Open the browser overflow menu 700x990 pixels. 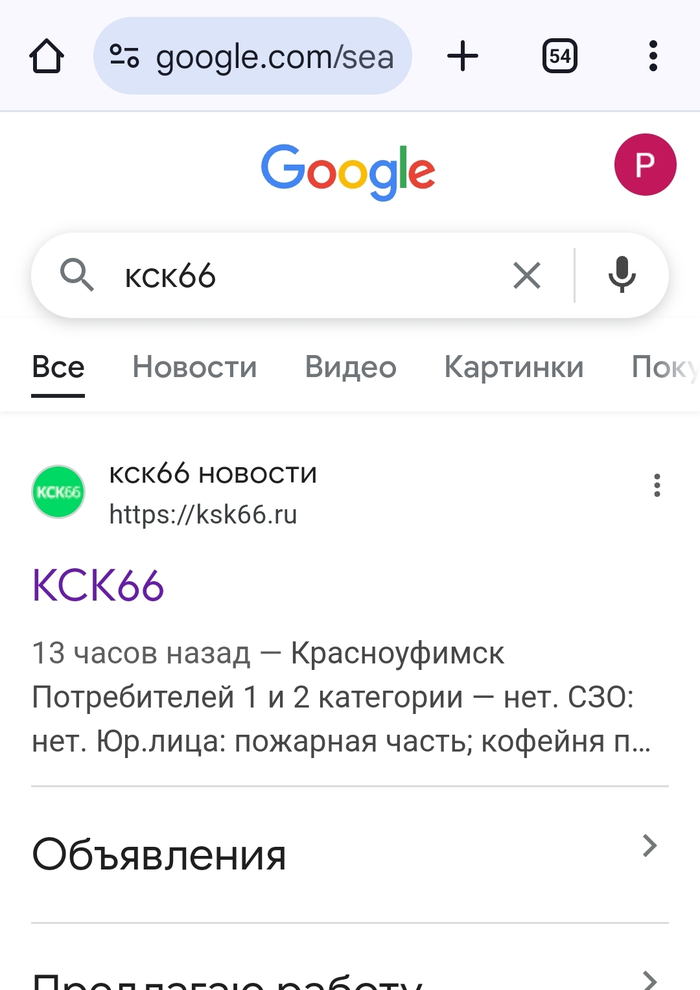point(653,56)
